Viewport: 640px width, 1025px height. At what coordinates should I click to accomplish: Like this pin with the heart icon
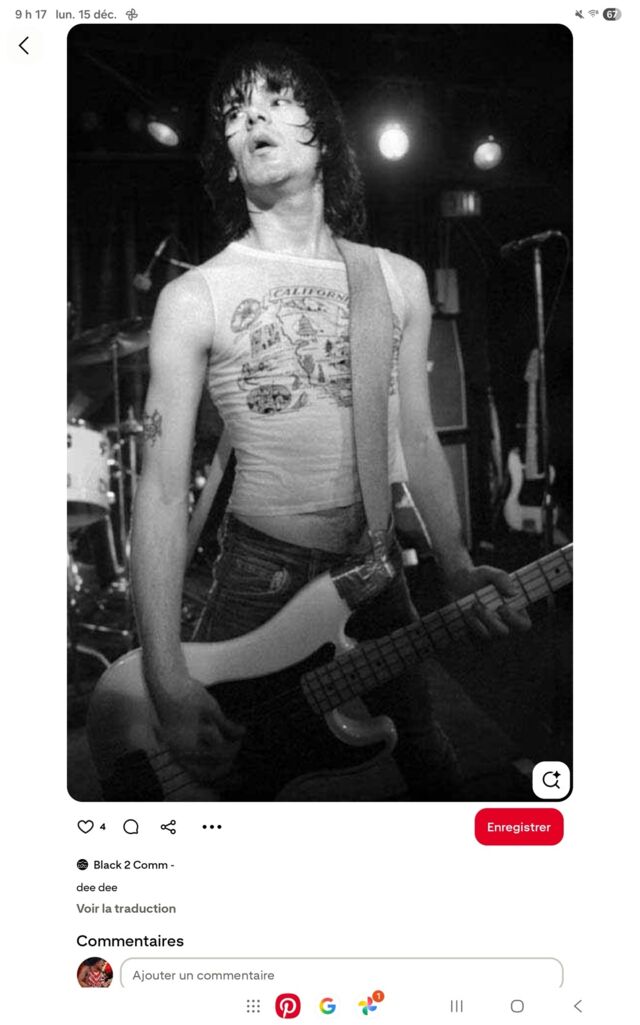pos(86,827)
